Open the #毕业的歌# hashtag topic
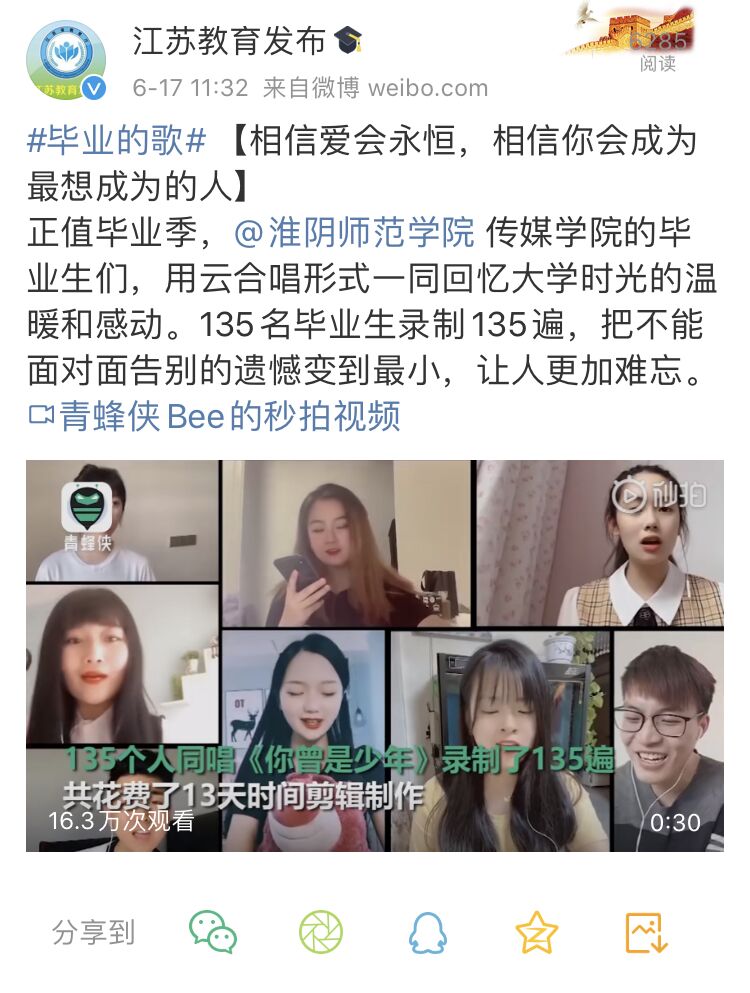750x993 pixels. 116,141
